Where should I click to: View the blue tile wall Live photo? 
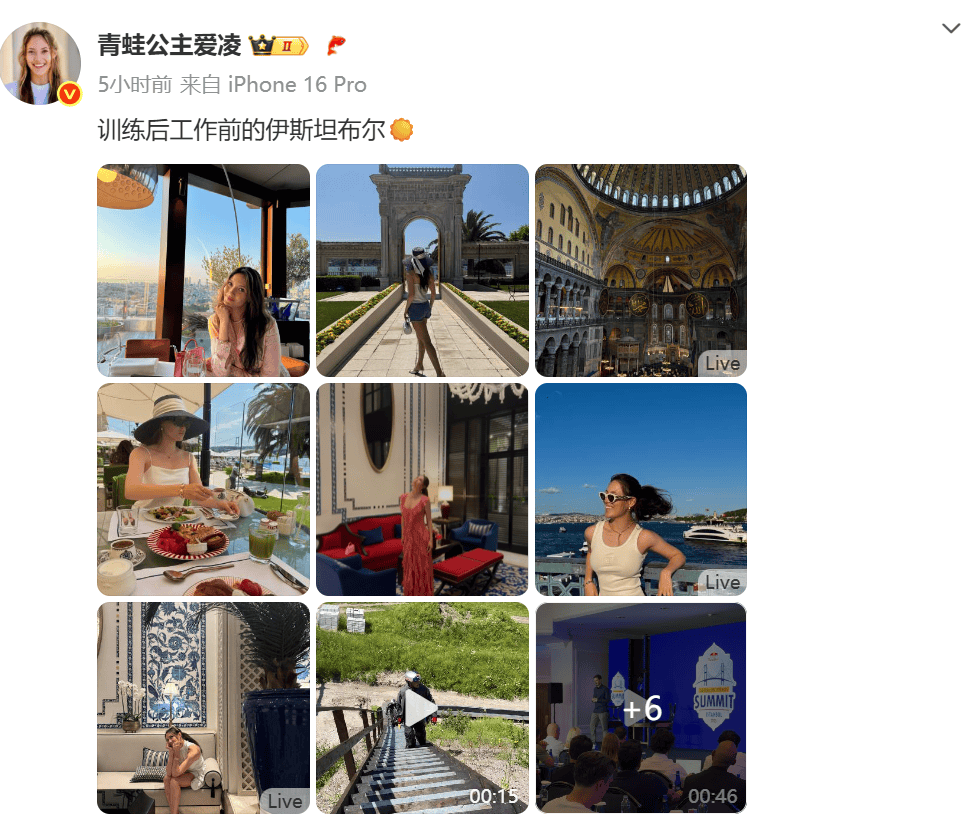click(x=203, y=708)
